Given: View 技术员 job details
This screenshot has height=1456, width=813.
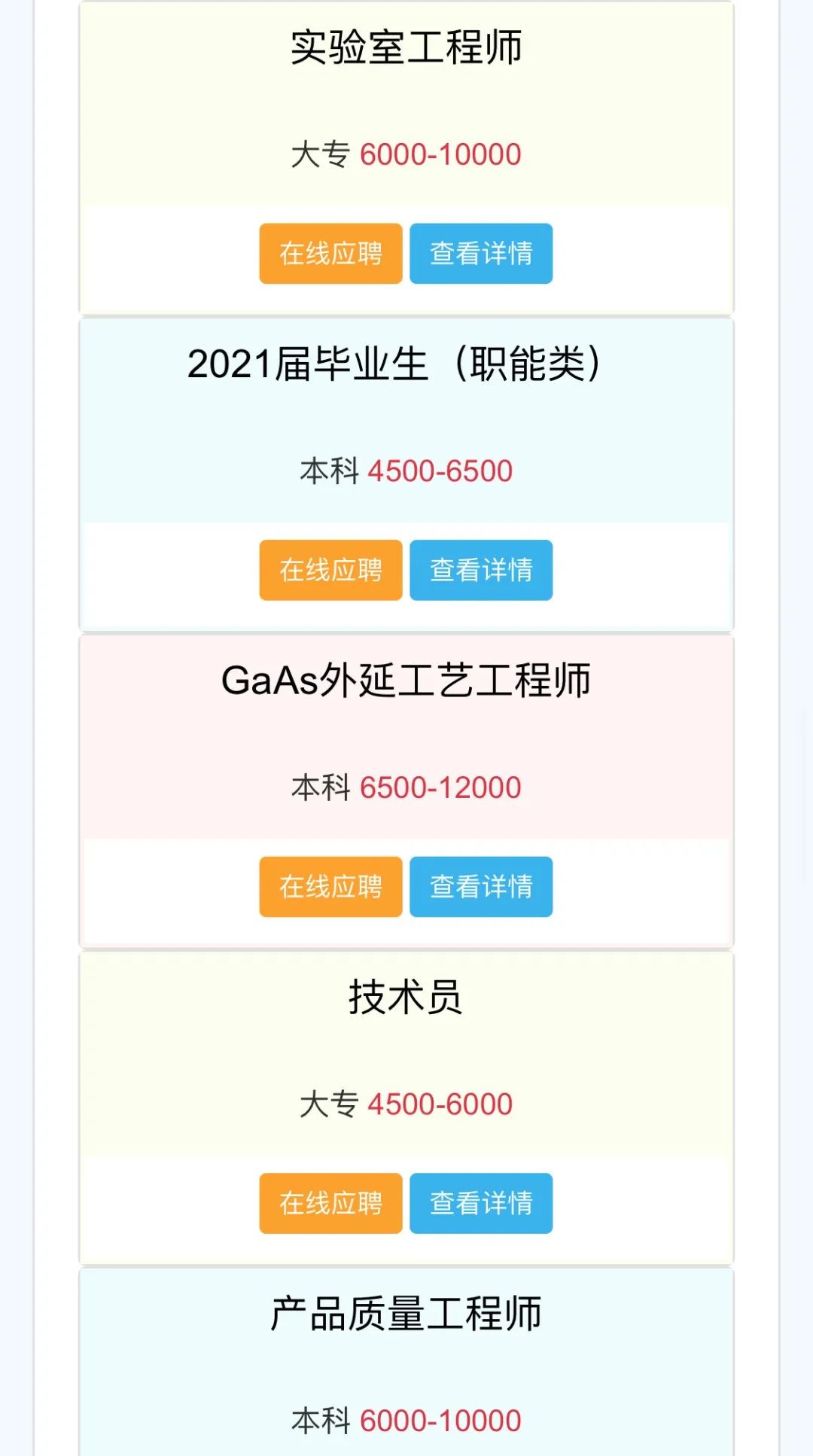Looking at the screenshot, I should 481,1203.
